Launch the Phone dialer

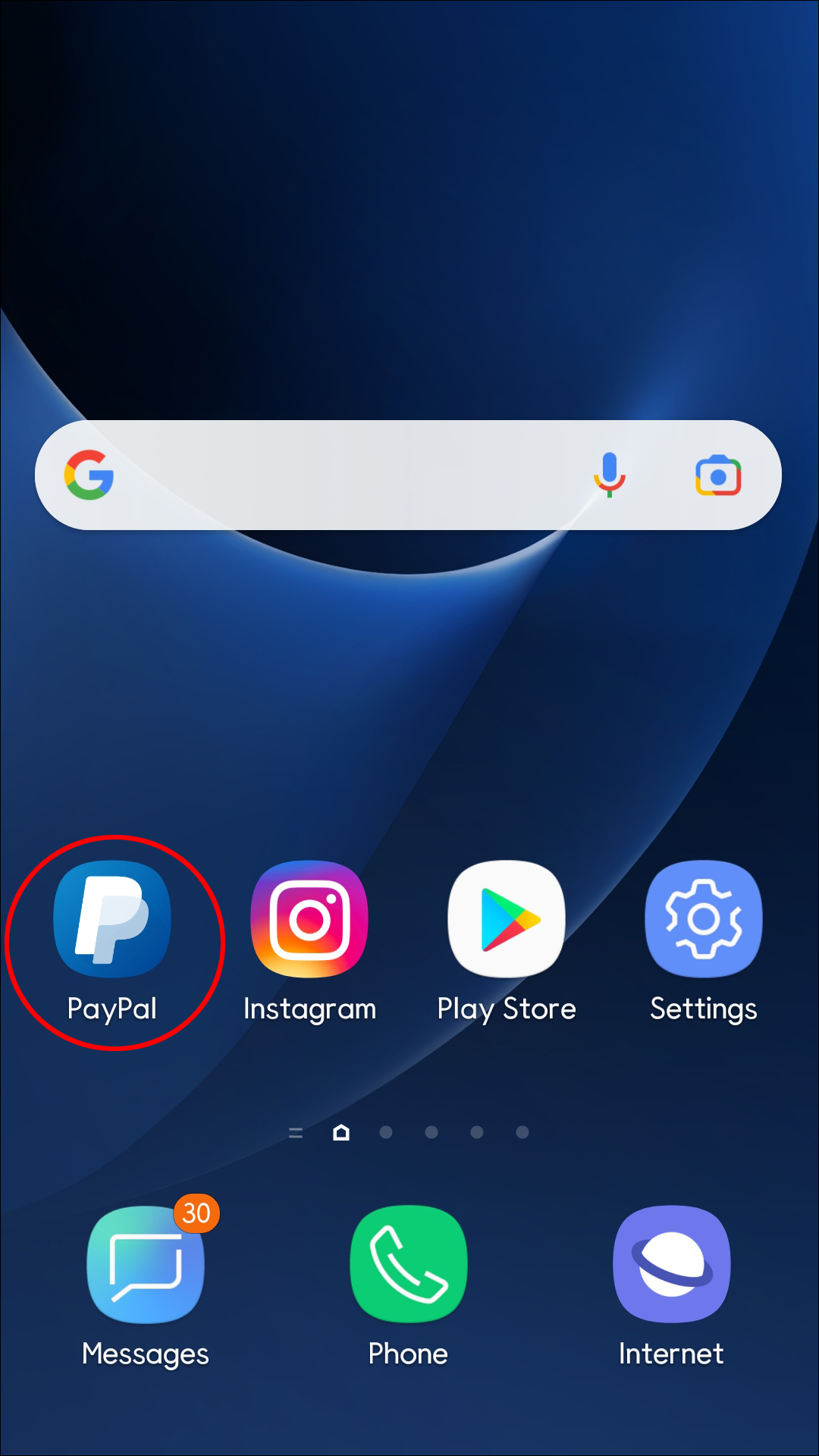pos(408,1264)
